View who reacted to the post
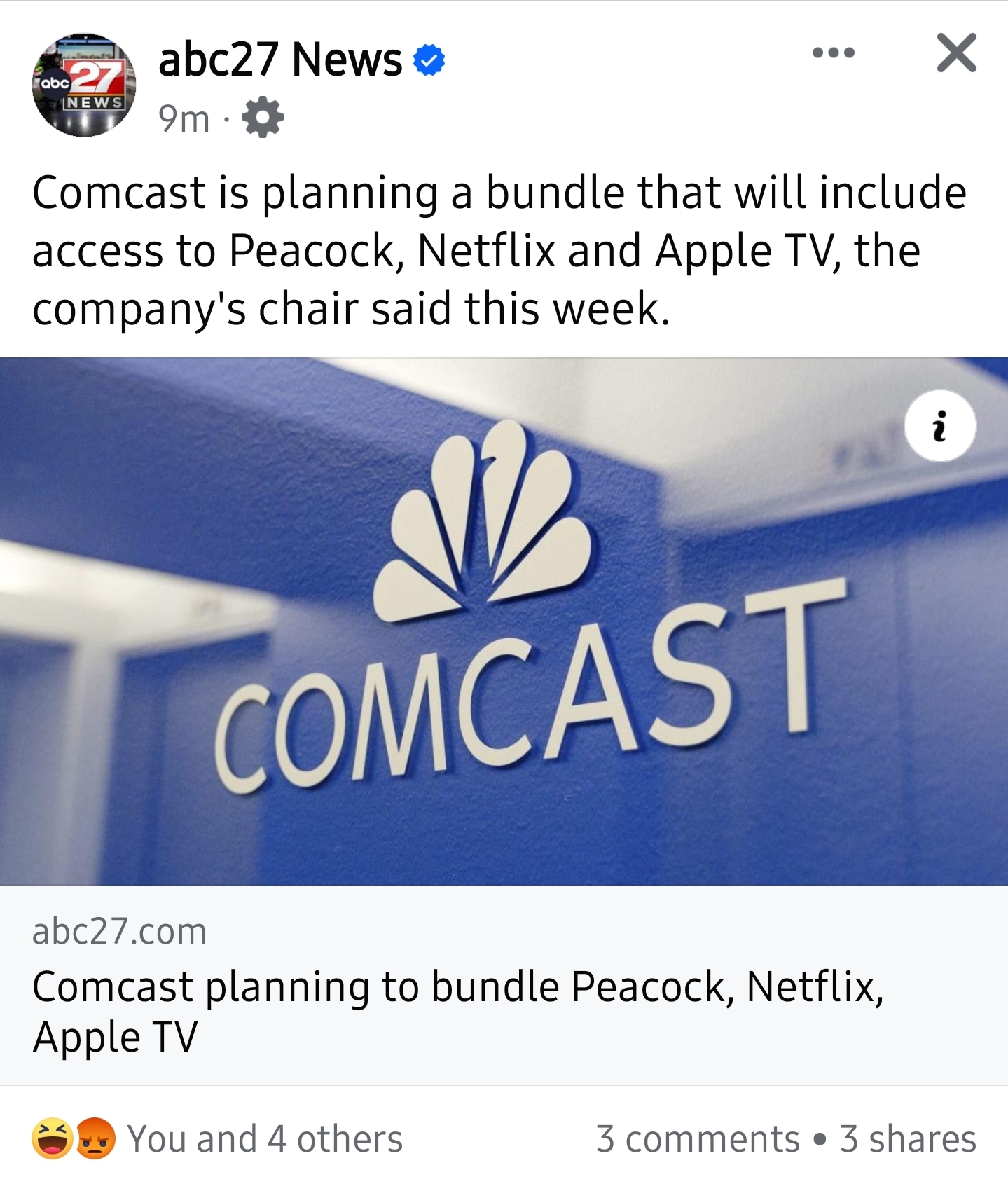The image size is (1008, 1184). point(264,1139)
